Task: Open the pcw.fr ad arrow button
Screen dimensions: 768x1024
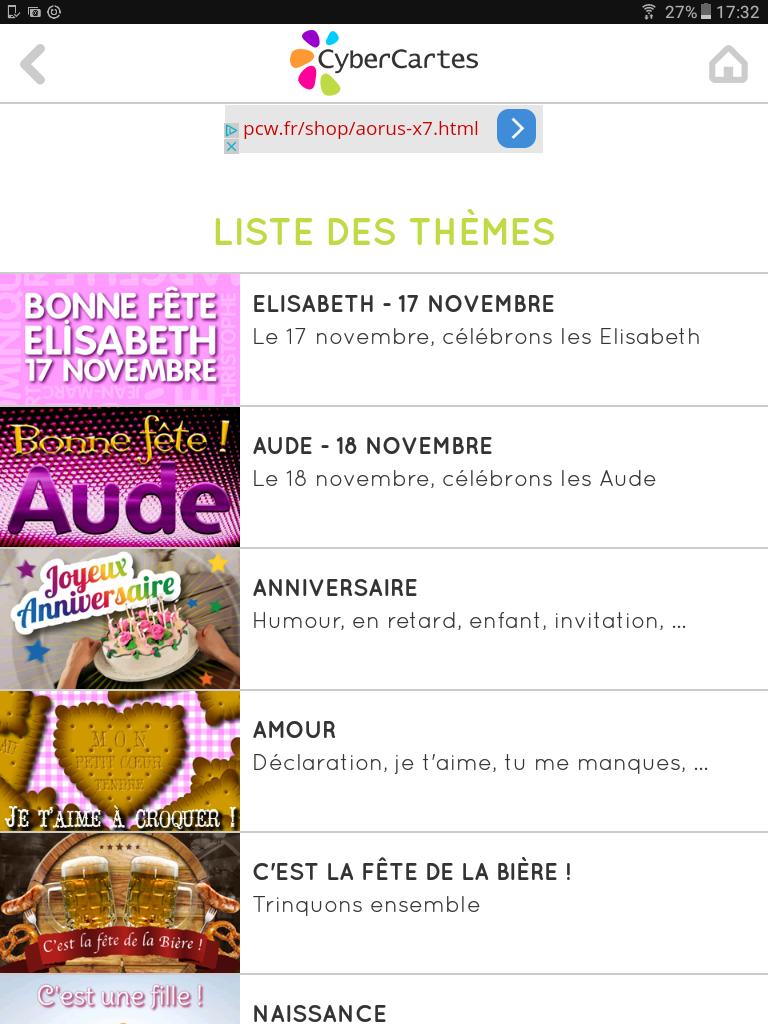Action: coord(516,129)
